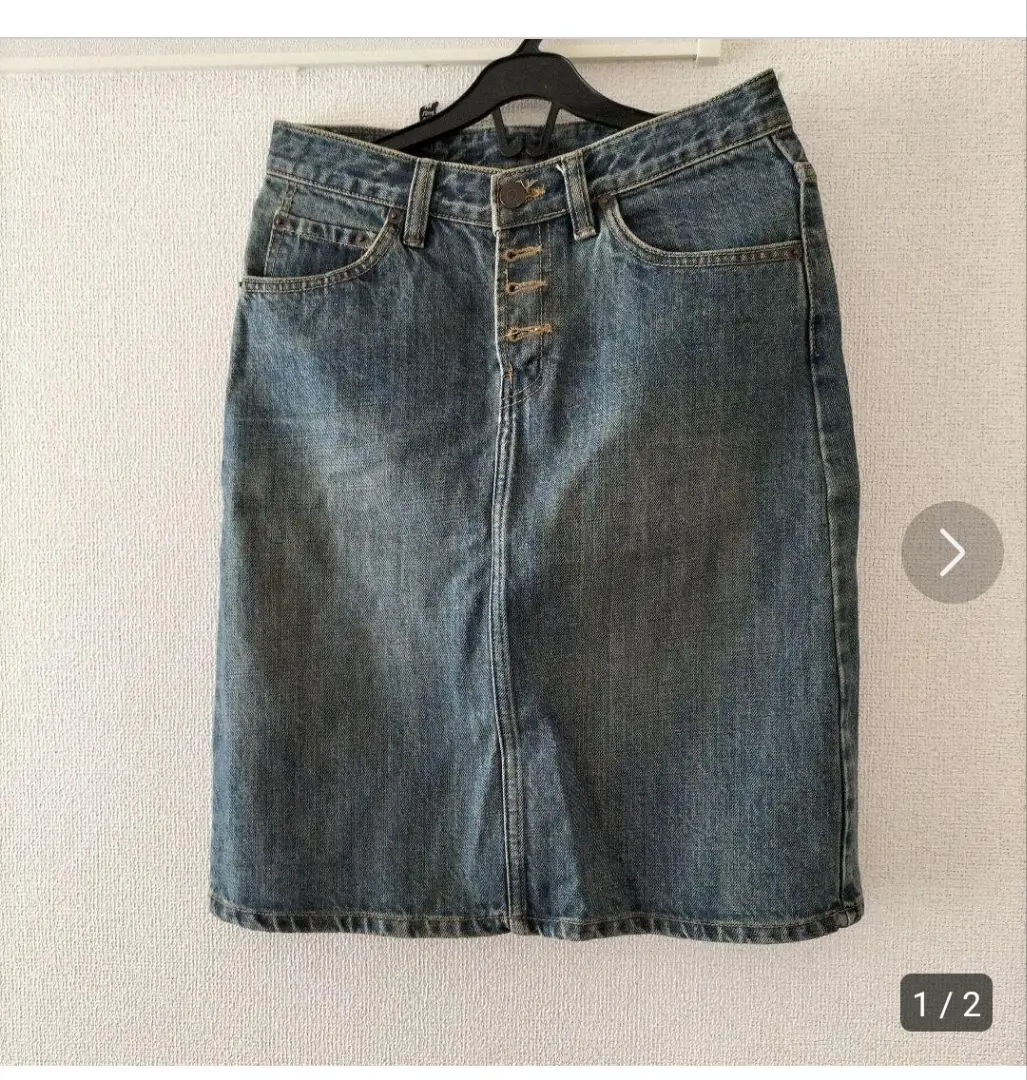1027x1080 pixels.
Task: Show the next product photo
Action: (951, 552)
